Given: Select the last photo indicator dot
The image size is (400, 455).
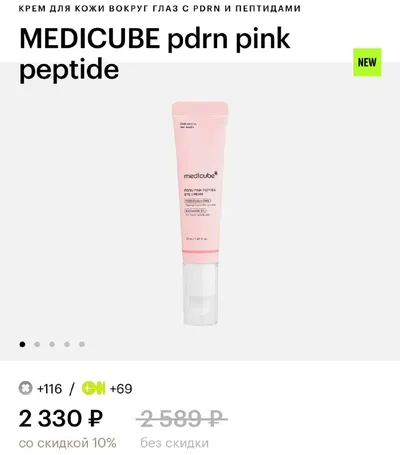Looking at the screenshot, I should coord(82,344).
